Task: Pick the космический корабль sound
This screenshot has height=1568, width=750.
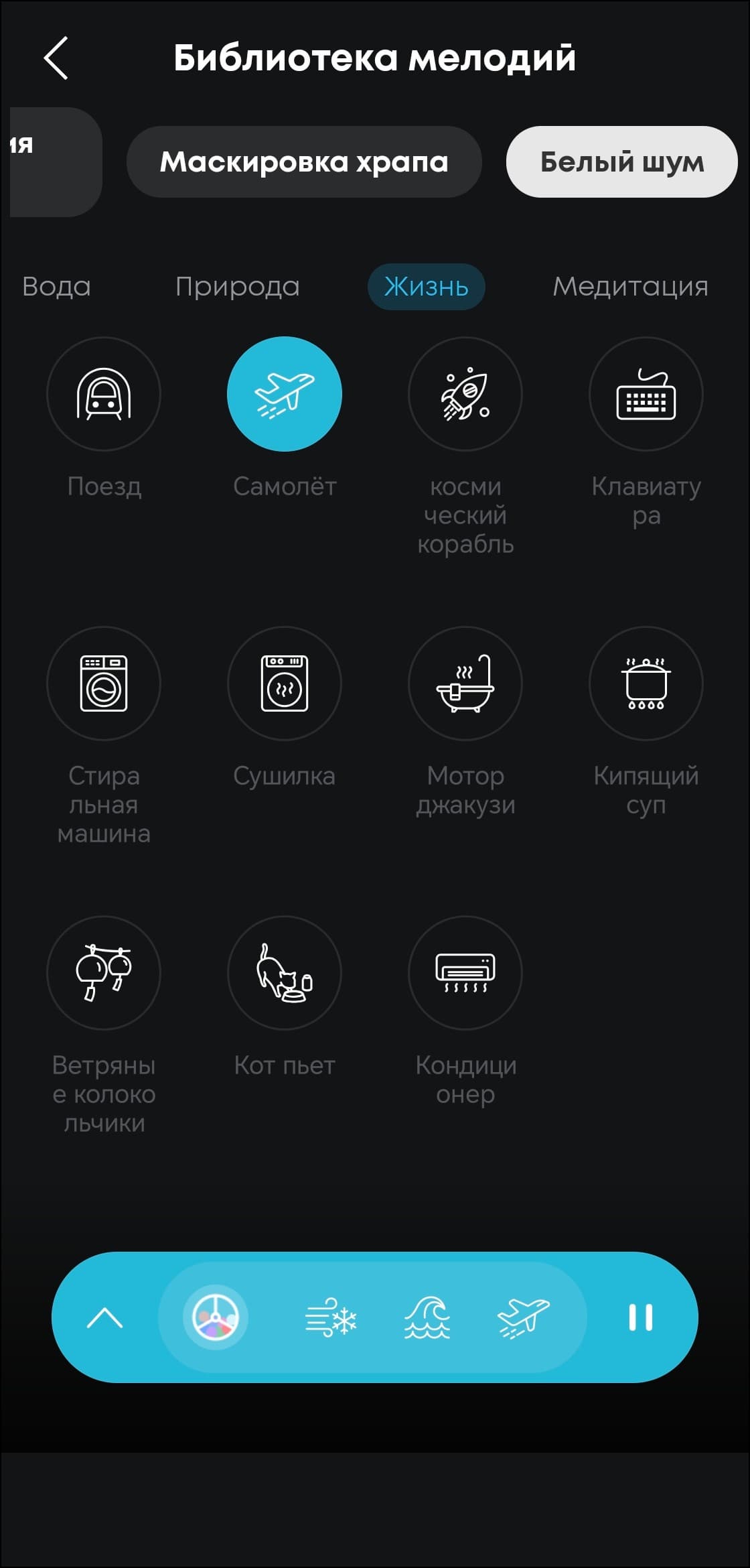Action: point(465,394)
